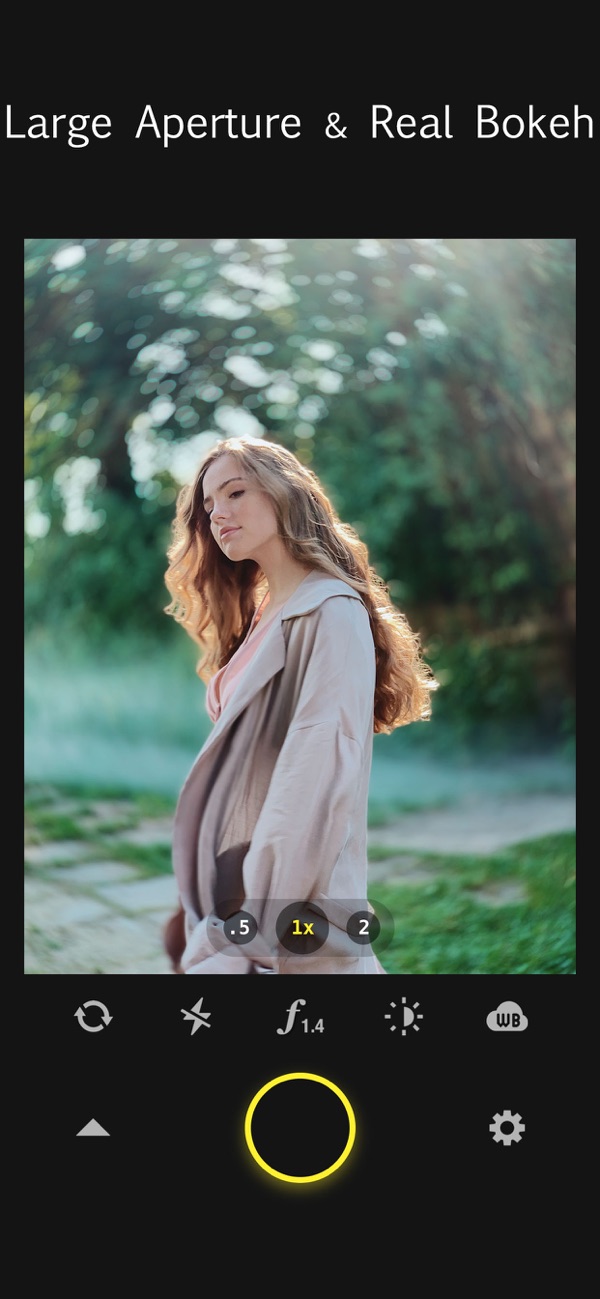Screen dimensions: 600x1299
Task: Select the 1x zoom level
Action: tap(302, 928)
